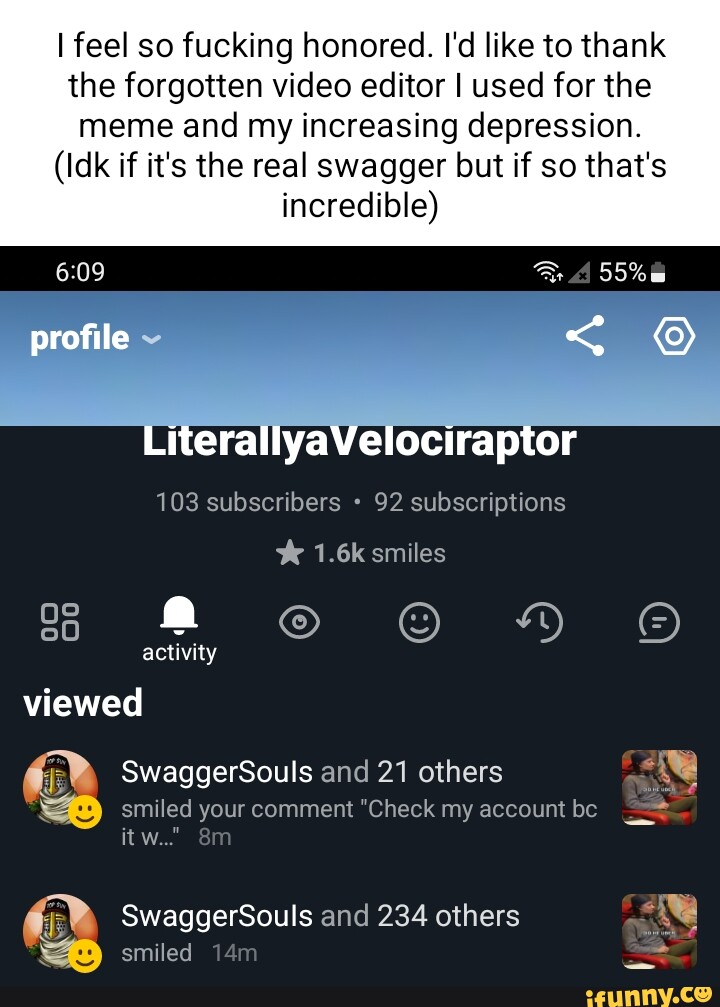Open settings with the hexagon nut icon
720x1007 pixels.
[x=673, y=335]
